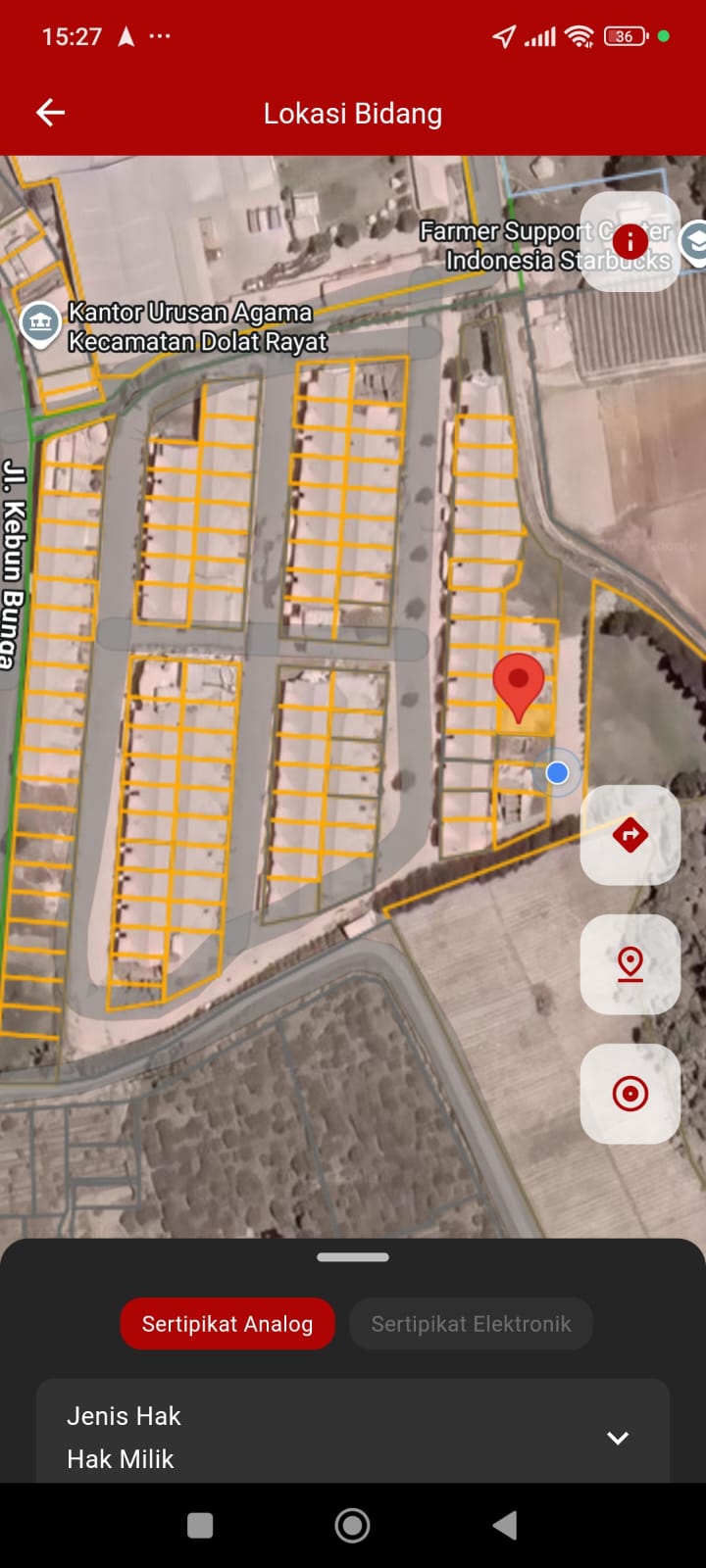Open Kantor Urusan Agama place marker
706x1568 pixels.
tap(40, 322)
